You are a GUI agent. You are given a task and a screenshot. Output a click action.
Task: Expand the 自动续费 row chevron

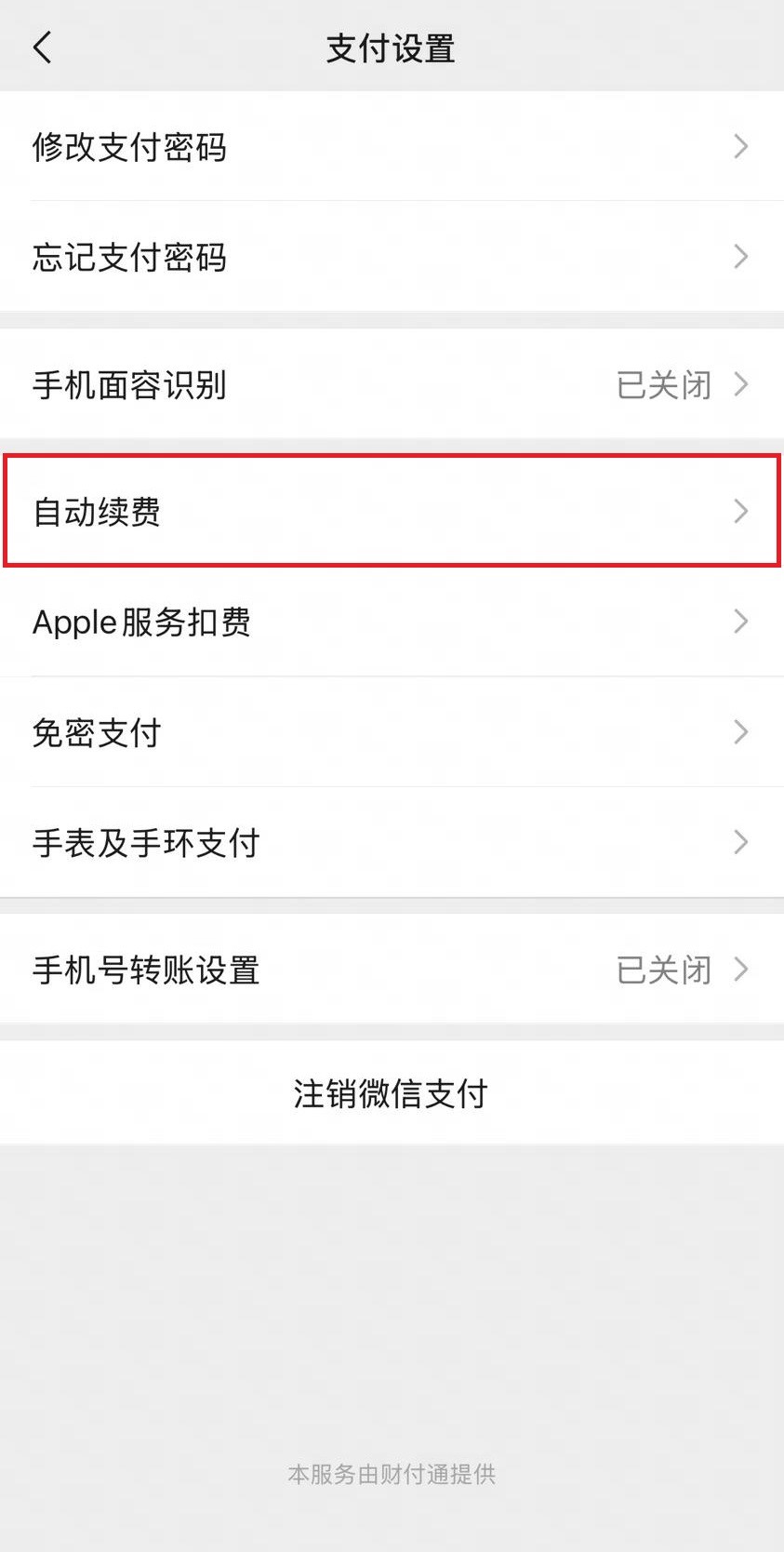point(740,512)
